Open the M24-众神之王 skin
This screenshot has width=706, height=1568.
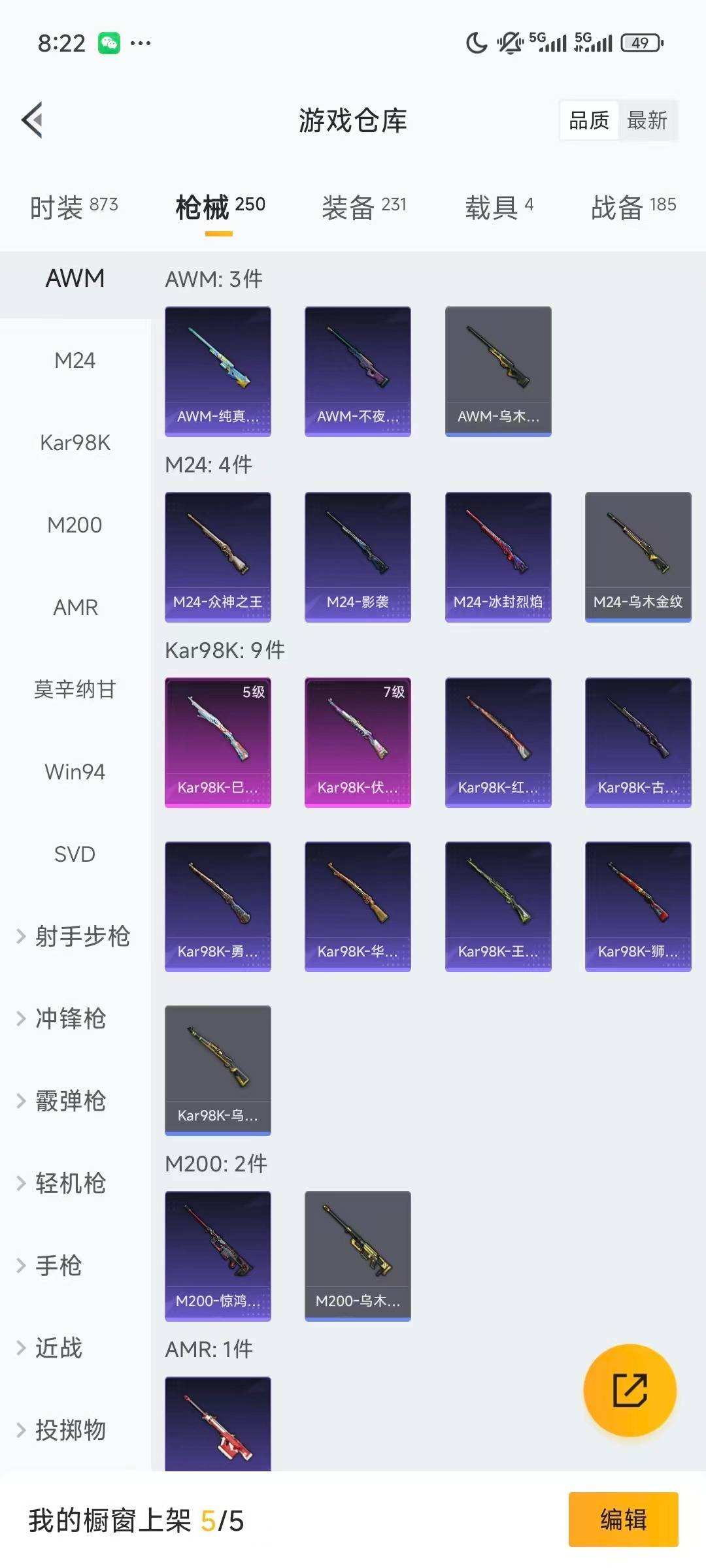coord(218,557)
